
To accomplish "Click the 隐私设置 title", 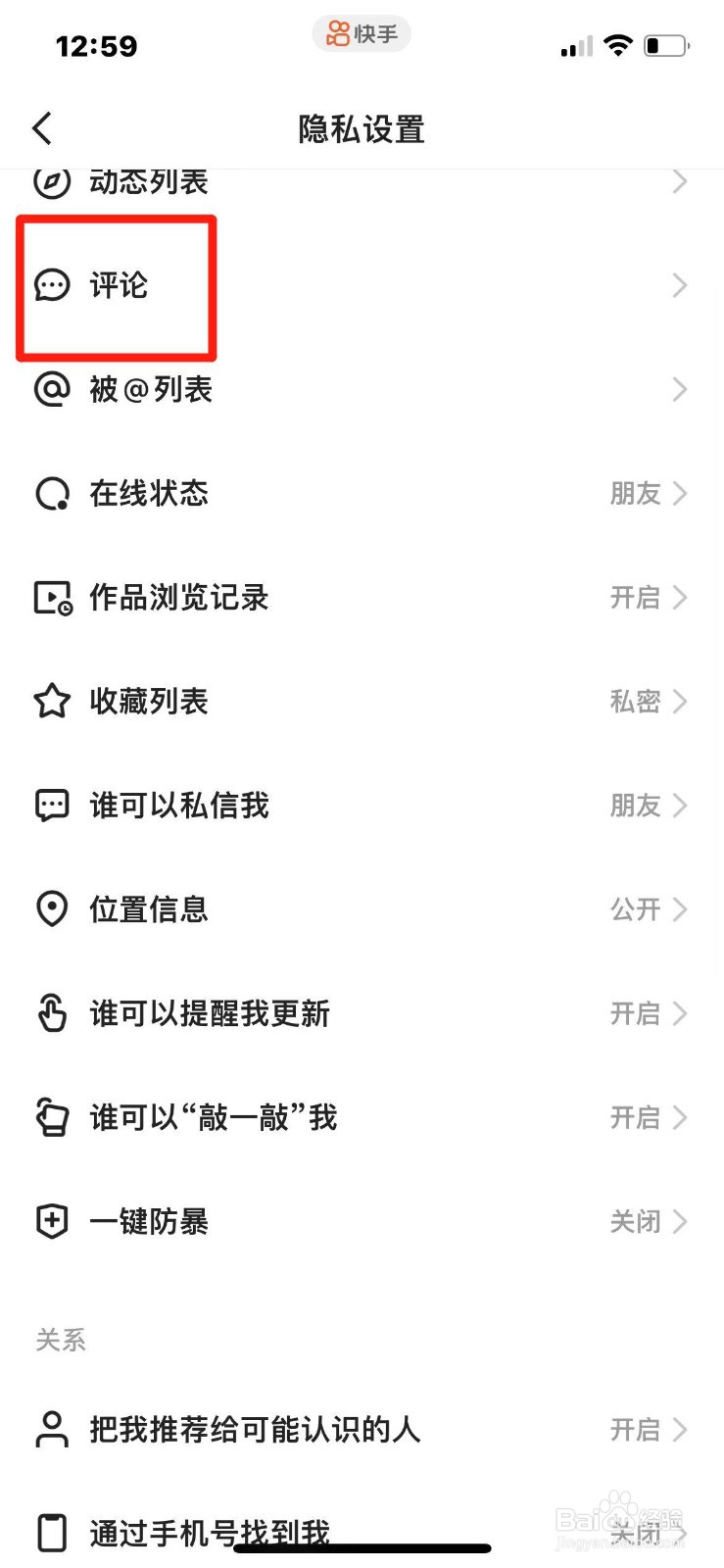I will click(x=361, y=128).
